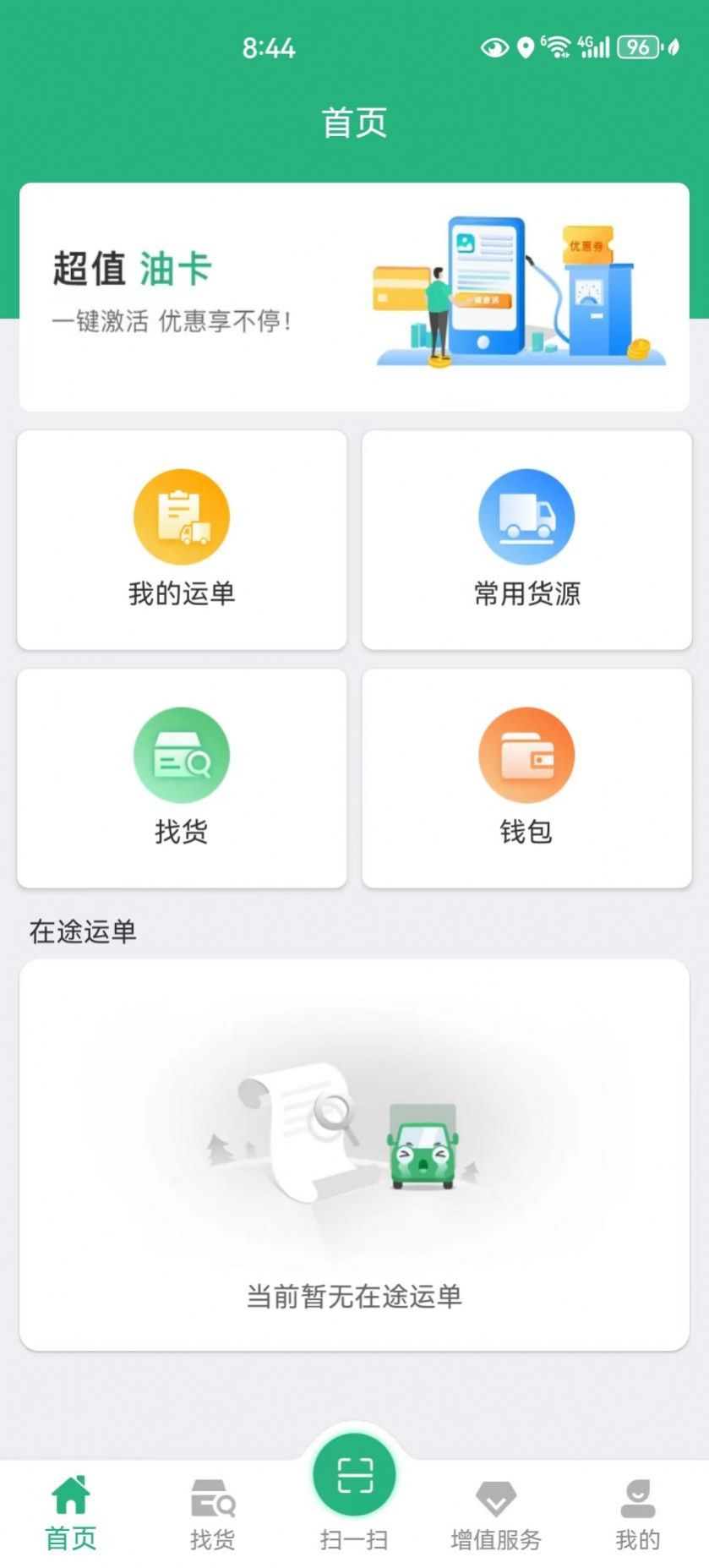The width and height of the screenshot is (709, 1568).
Task: Open the 找货 card with green icon
Action: pos(182,778)
